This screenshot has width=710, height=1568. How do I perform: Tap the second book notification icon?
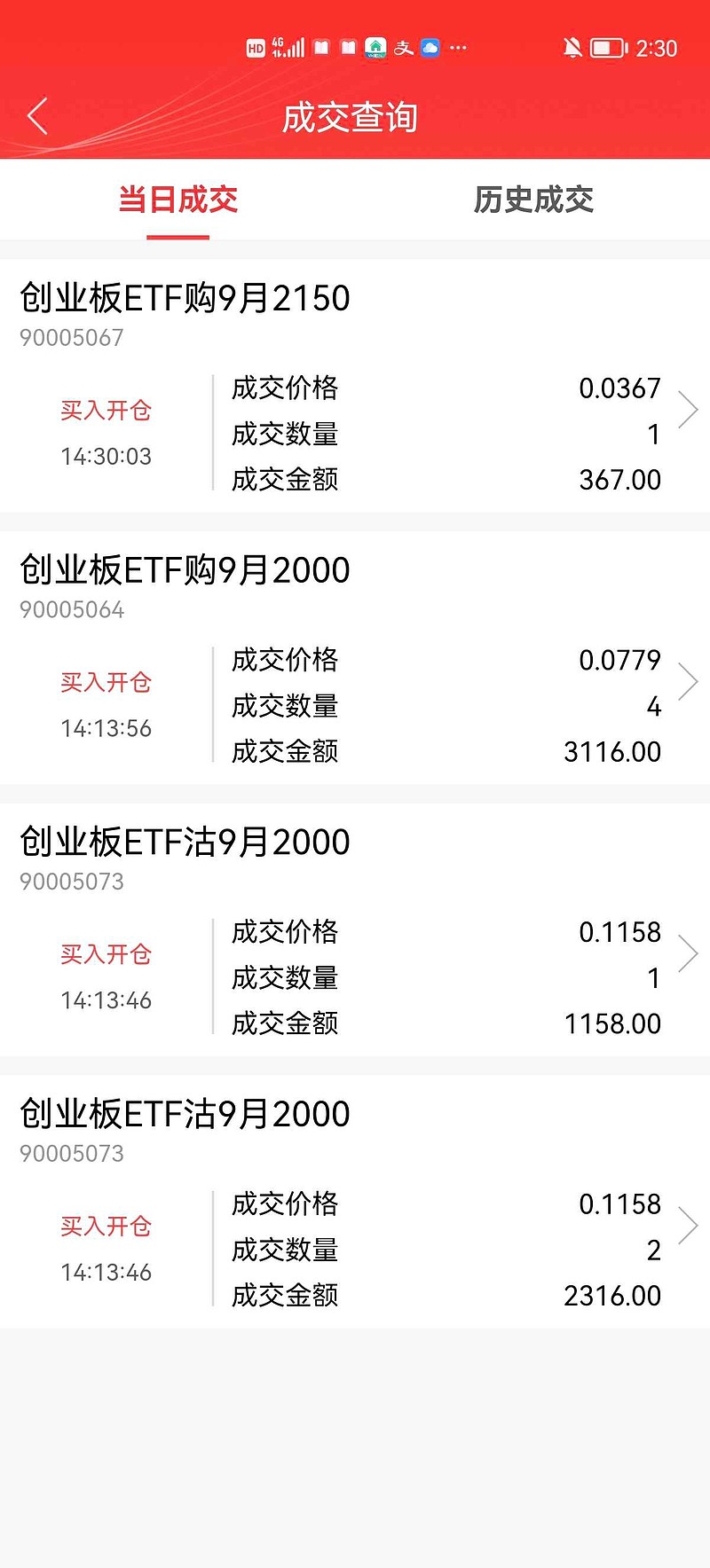347,47
